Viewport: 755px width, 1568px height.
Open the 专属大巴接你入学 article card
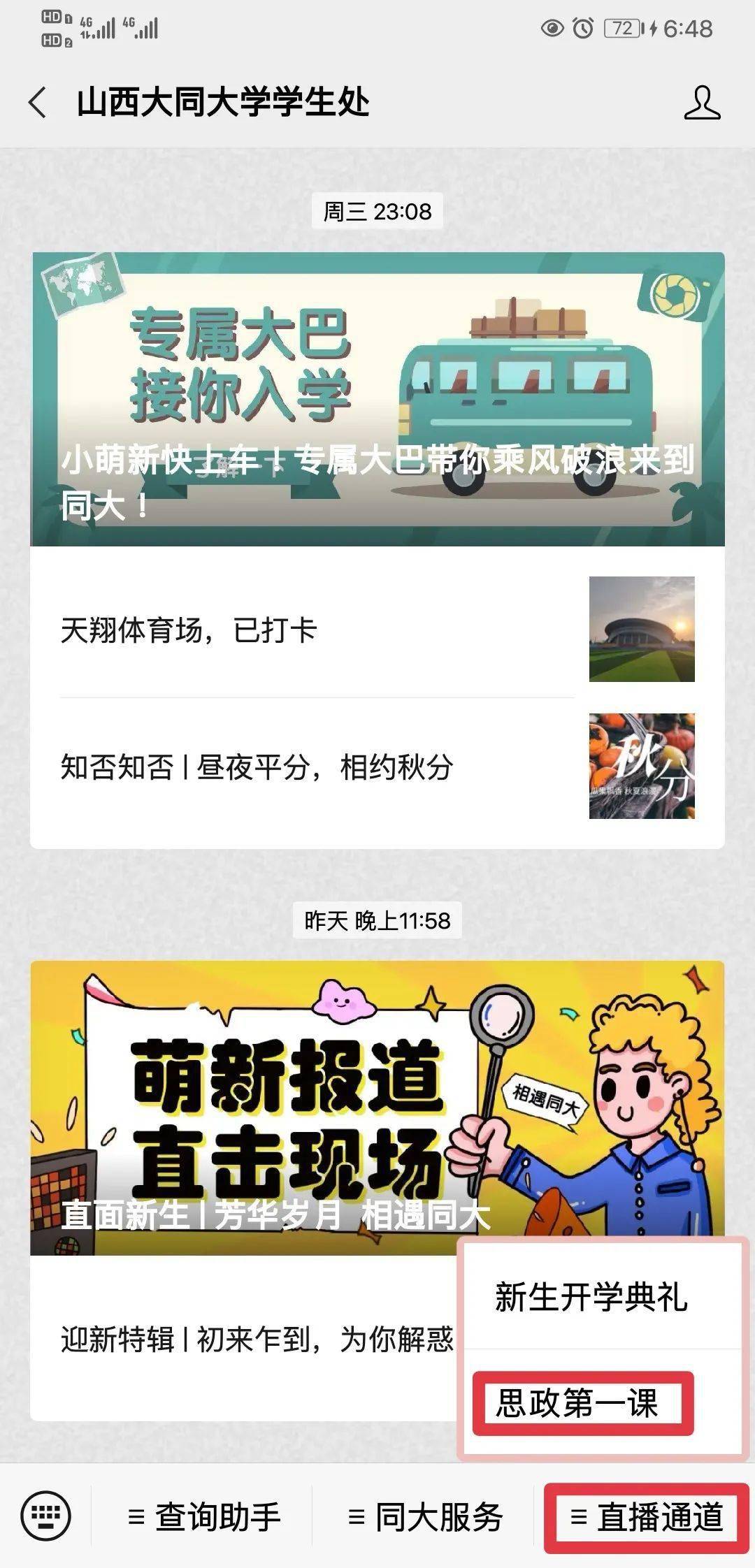pos(377,399)
